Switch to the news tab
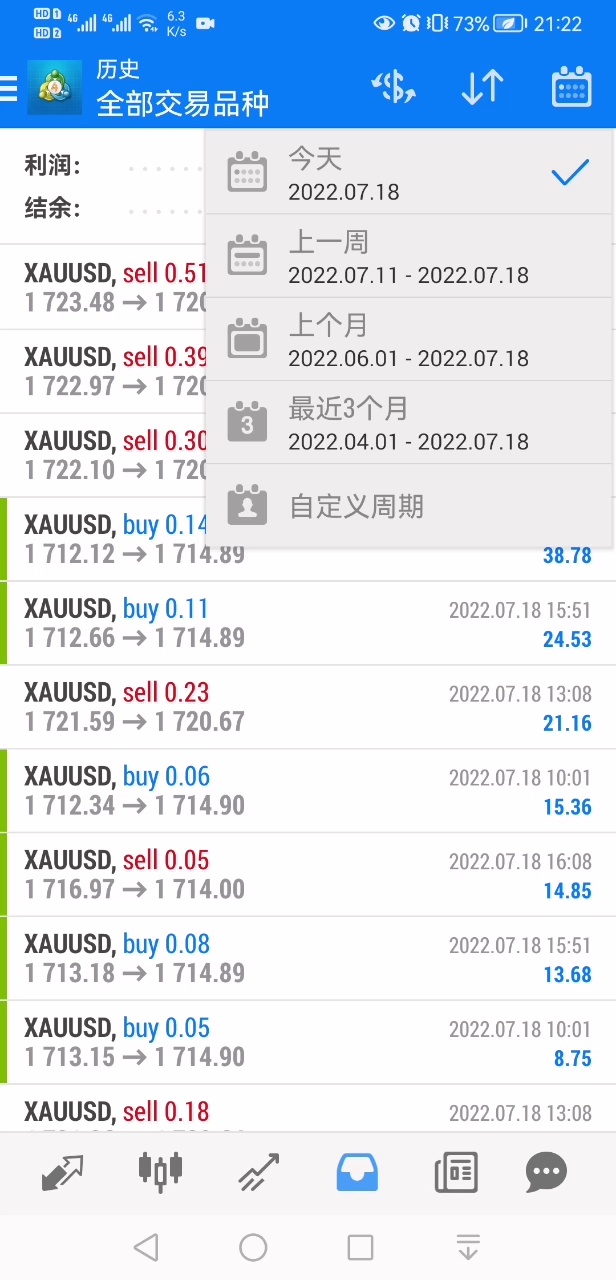Screen dimensions: 616x1280 point(456,1172)
